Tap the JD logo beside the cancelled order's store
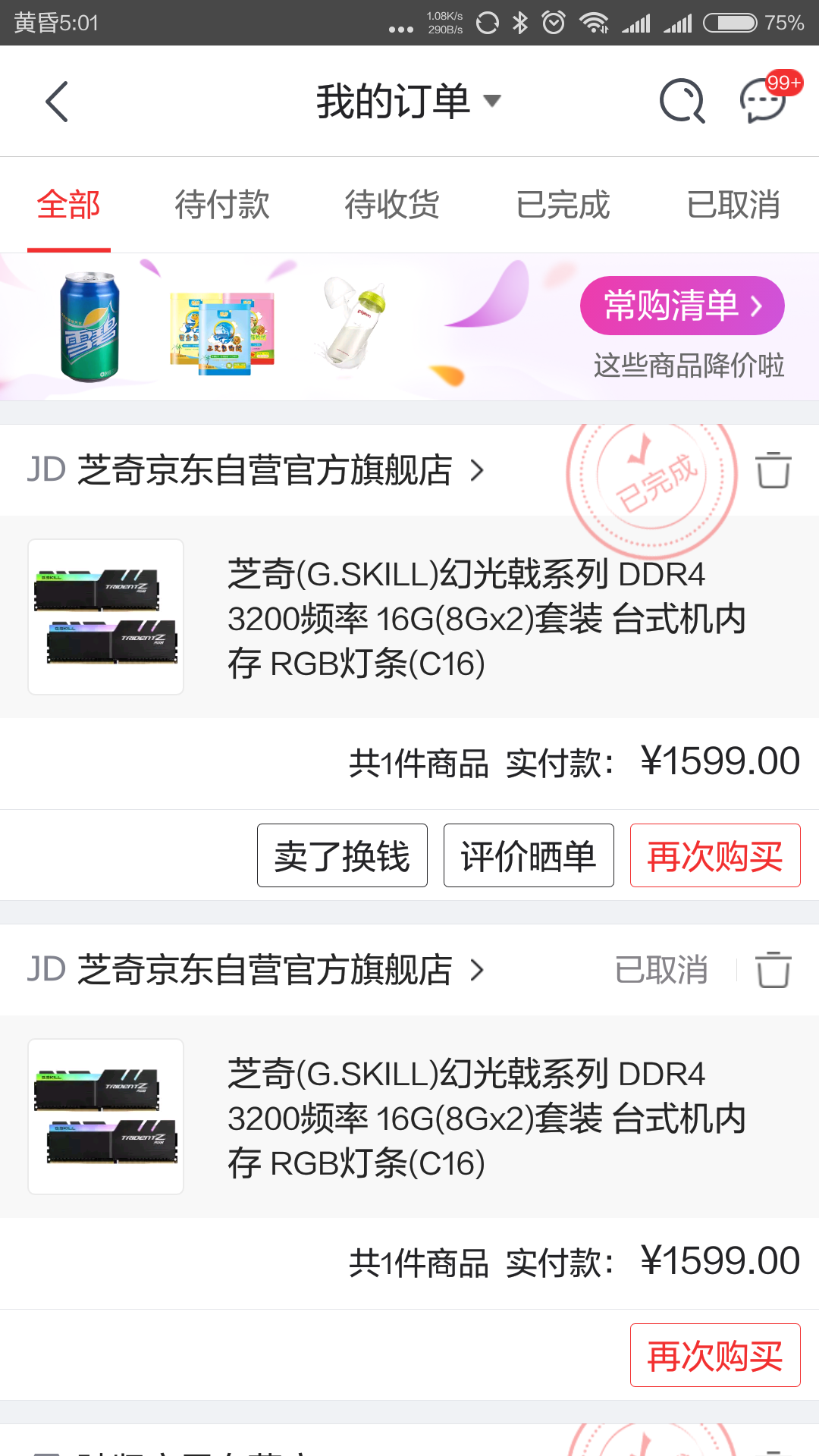Viewport: 819px width, 1456px height. (47, 969)
